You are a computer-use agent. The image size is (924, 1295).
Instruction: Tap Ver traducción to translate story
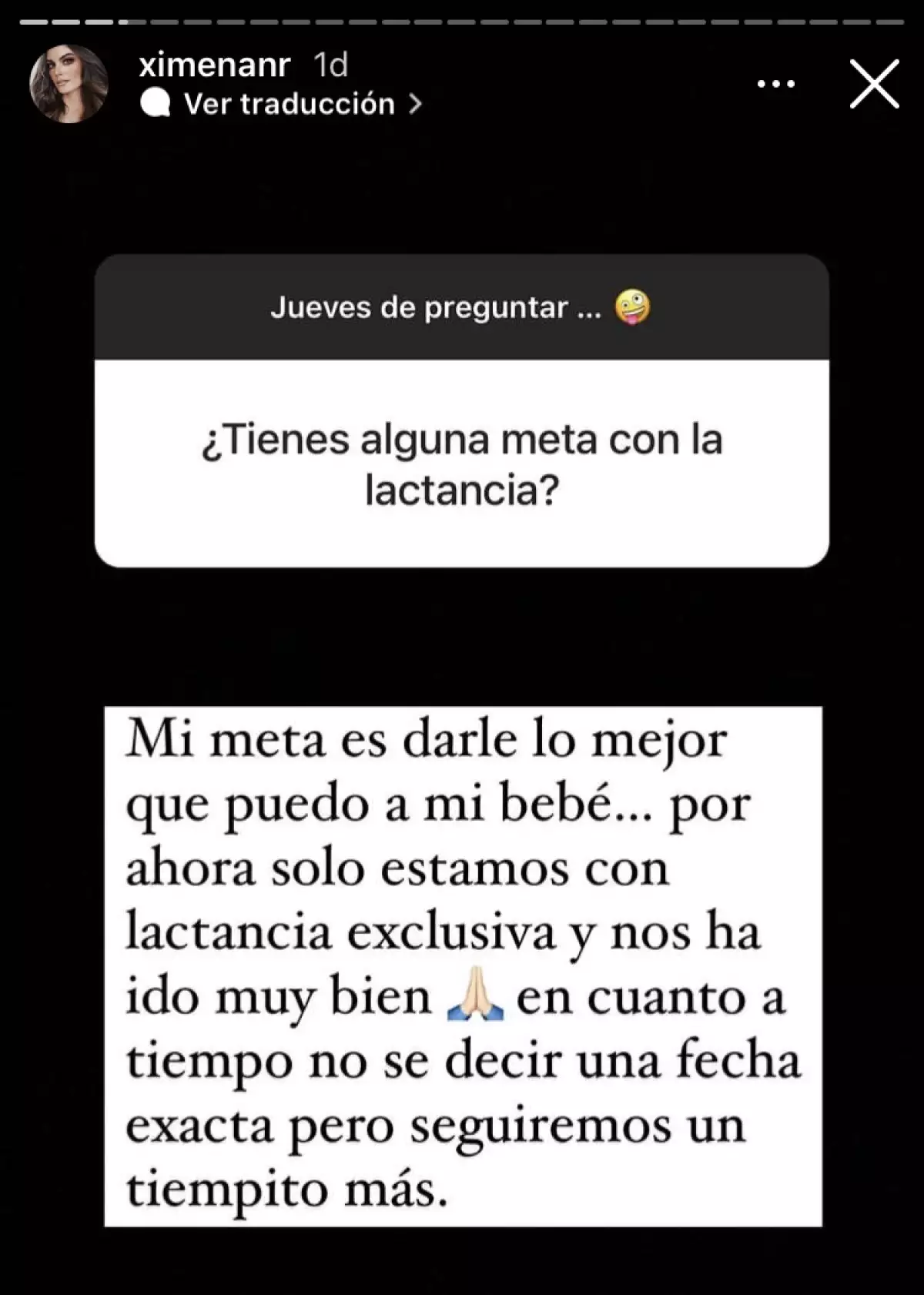pos(289,104)
